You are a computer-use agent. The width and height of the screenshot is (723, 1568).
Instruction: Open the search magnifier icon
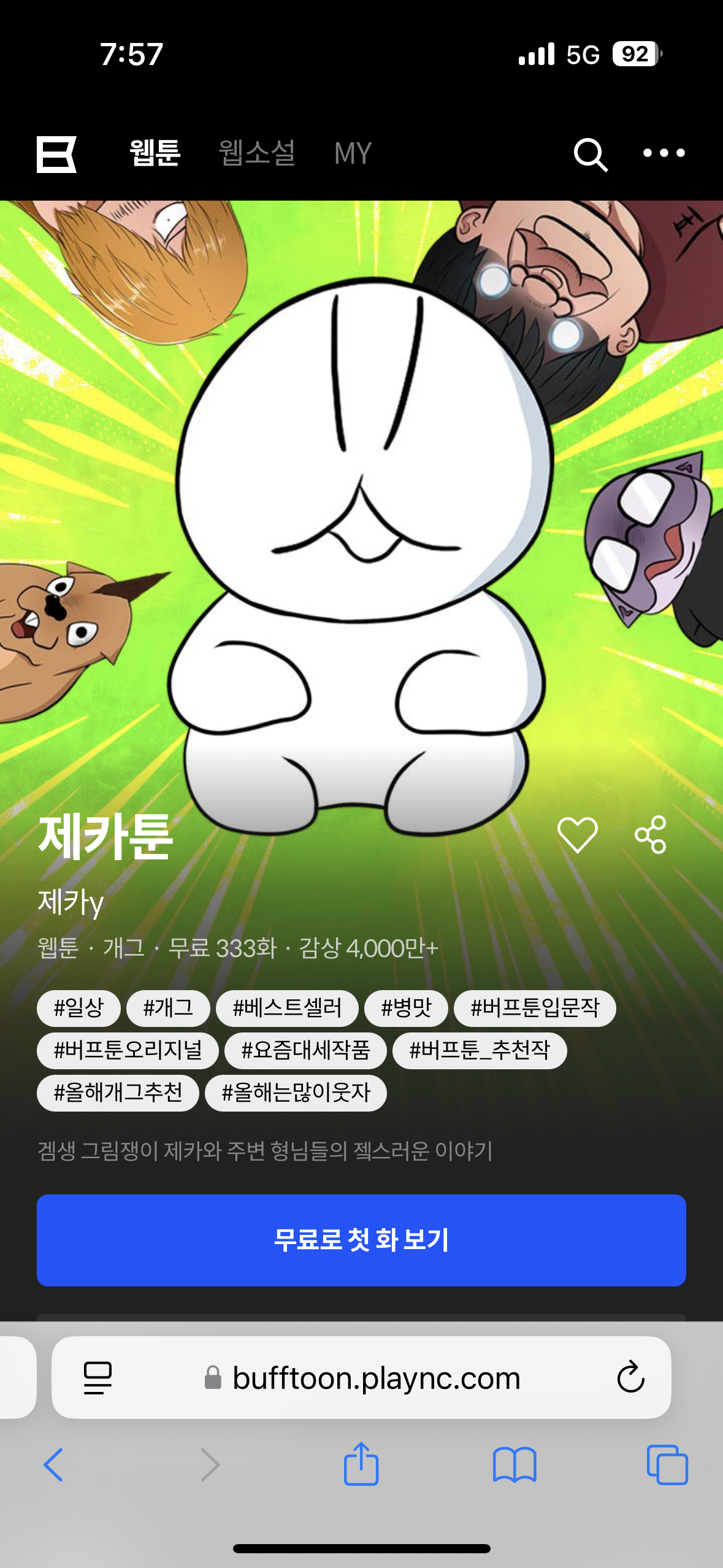(x=591, y=155)
